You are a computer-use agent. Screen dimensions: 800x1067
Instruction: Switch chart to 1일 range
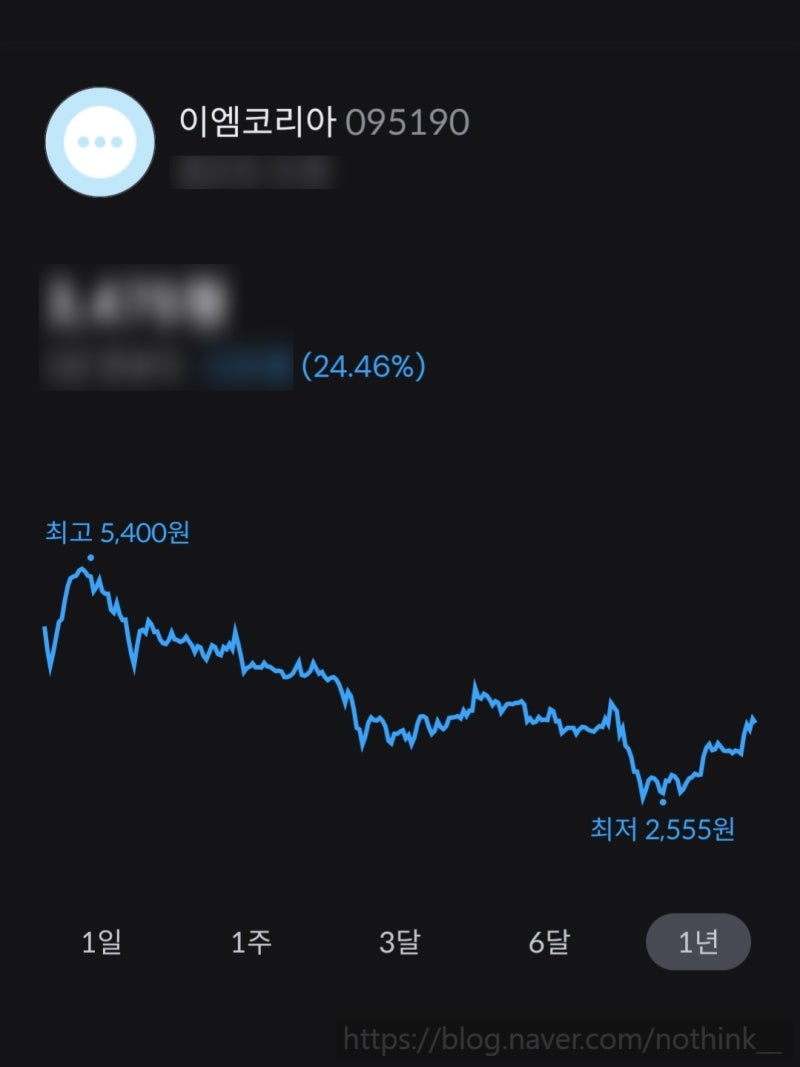[x=101, y=942]
